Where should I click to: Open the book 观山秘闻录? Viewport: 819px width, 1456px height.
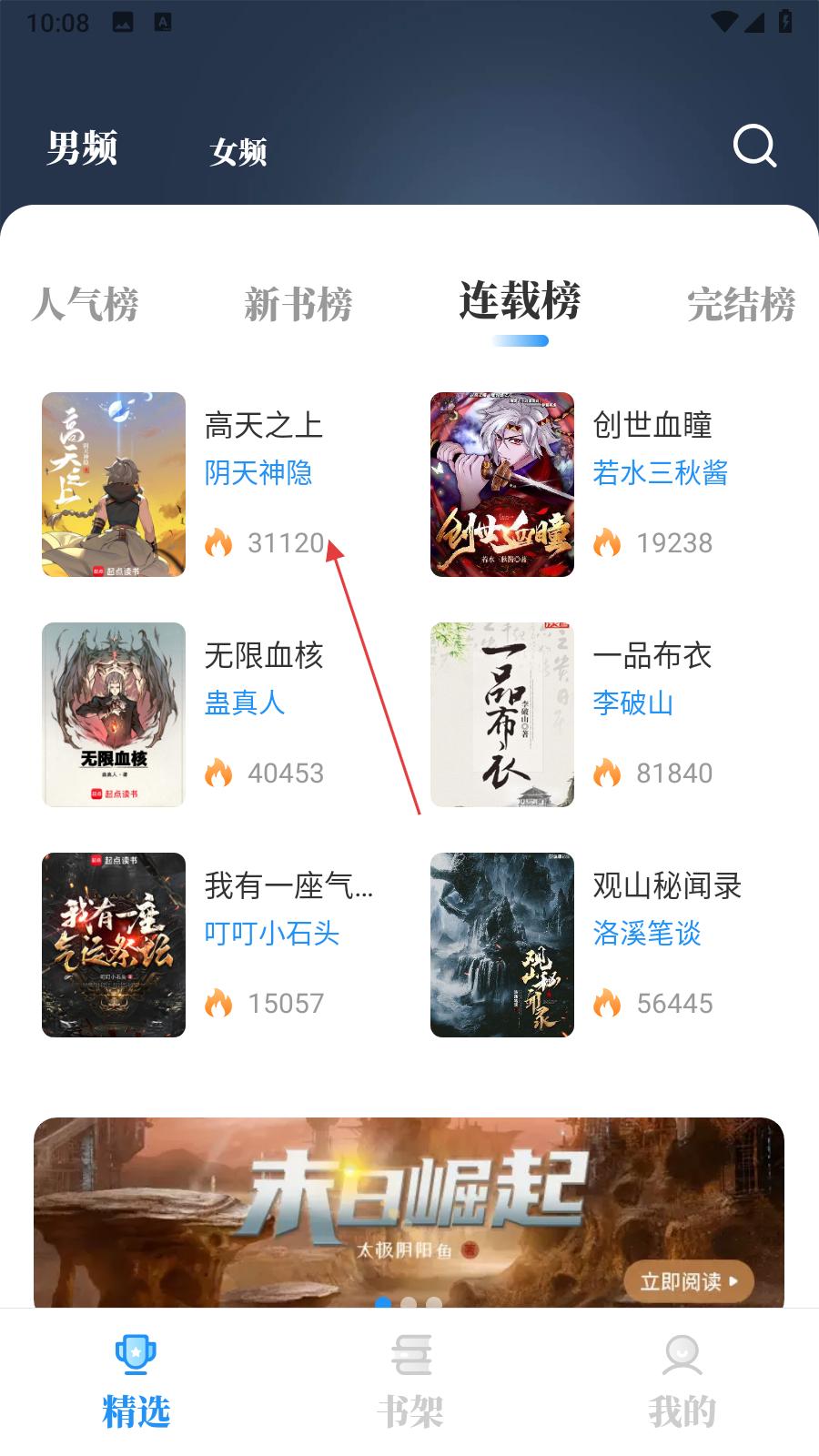click(x=502, y=945)
